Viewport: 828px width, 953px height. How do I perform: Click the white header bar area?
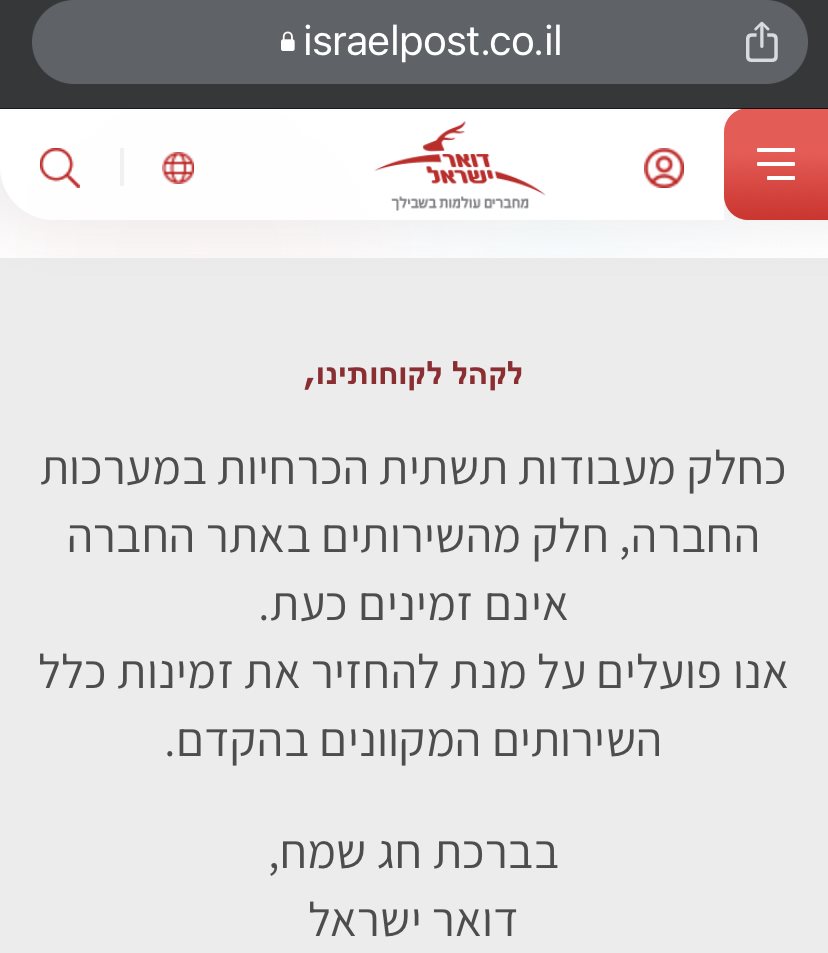[300, 165]
